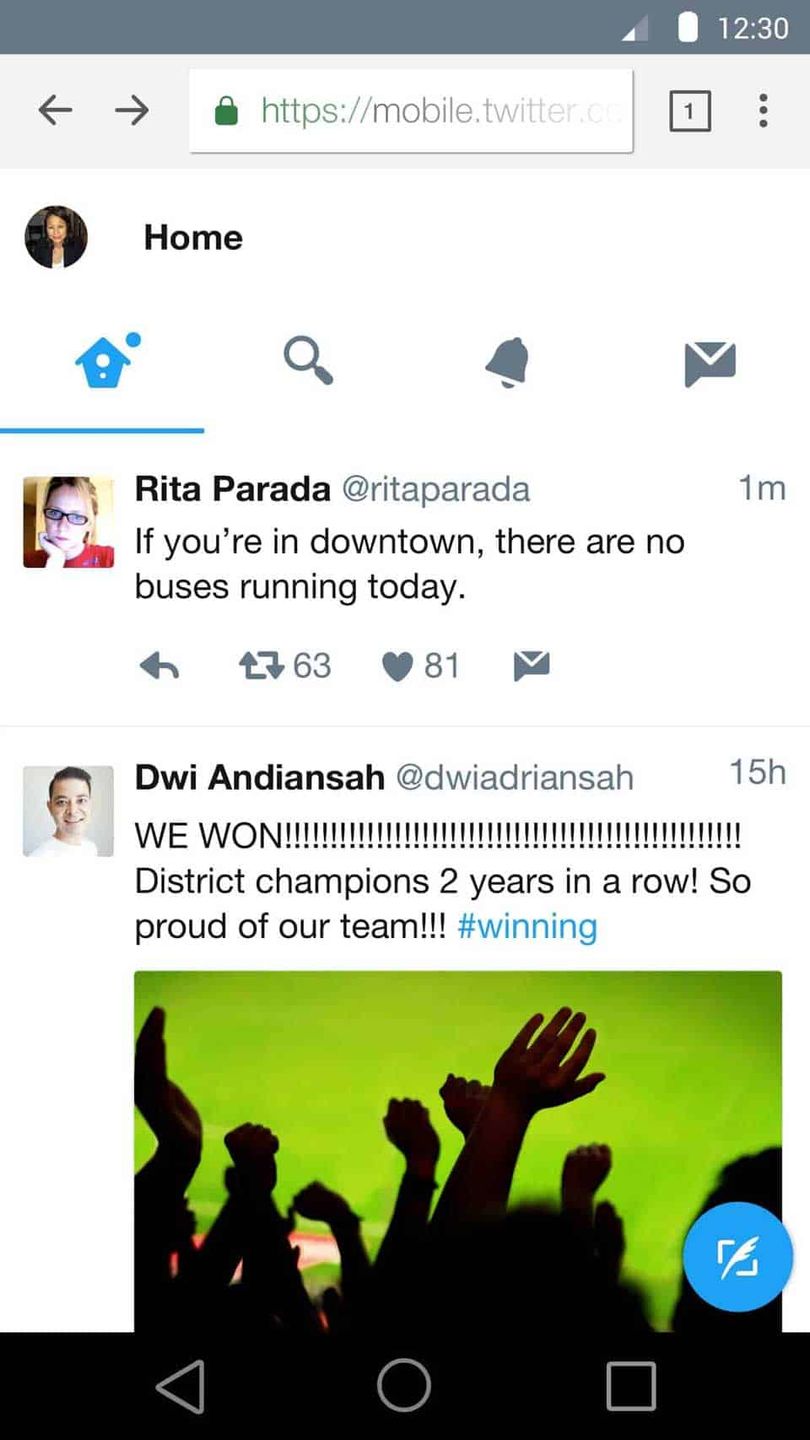
Task: Open the browser overflow menu
Action: point(763,111)
